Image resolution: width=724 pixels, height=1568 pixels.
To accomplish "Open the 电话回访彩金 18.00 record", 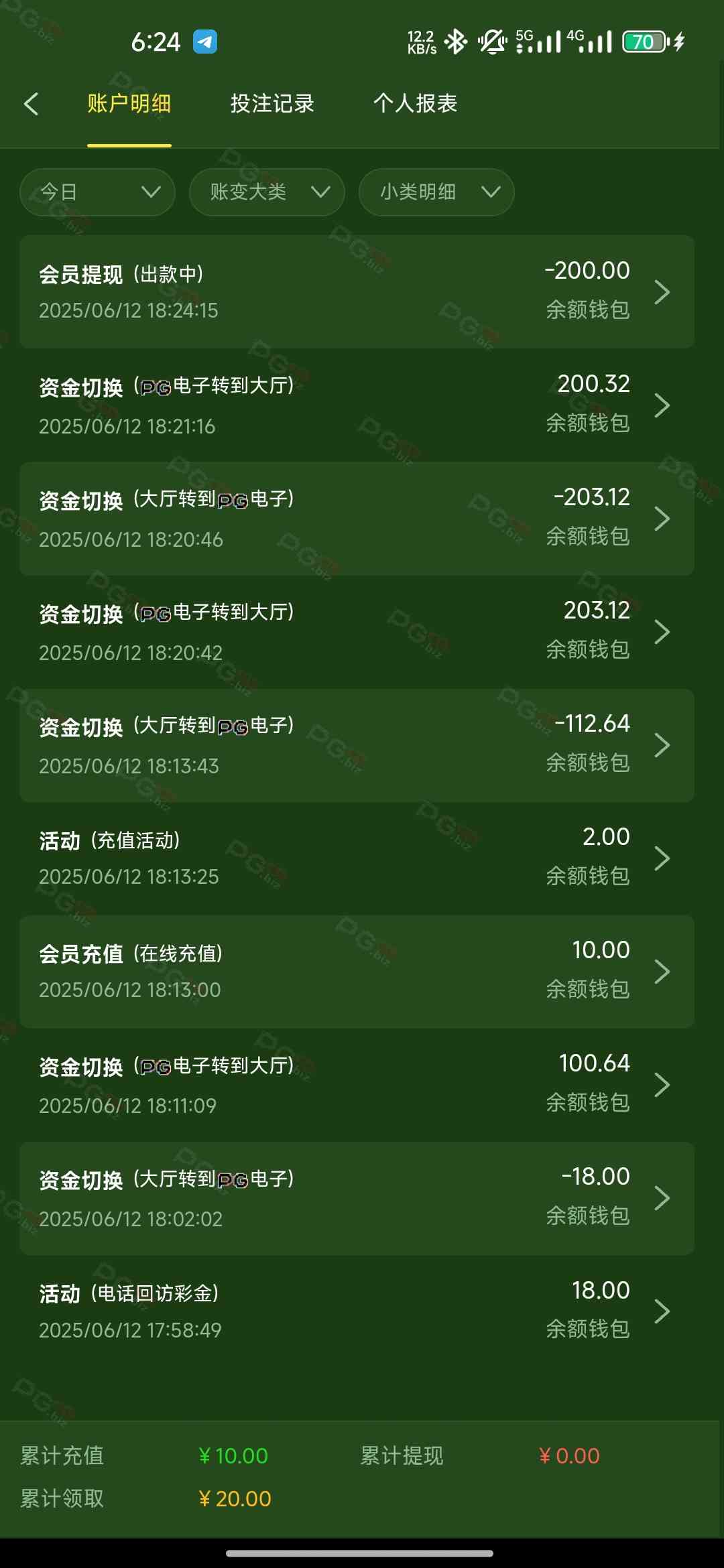I will [357, 1311].
